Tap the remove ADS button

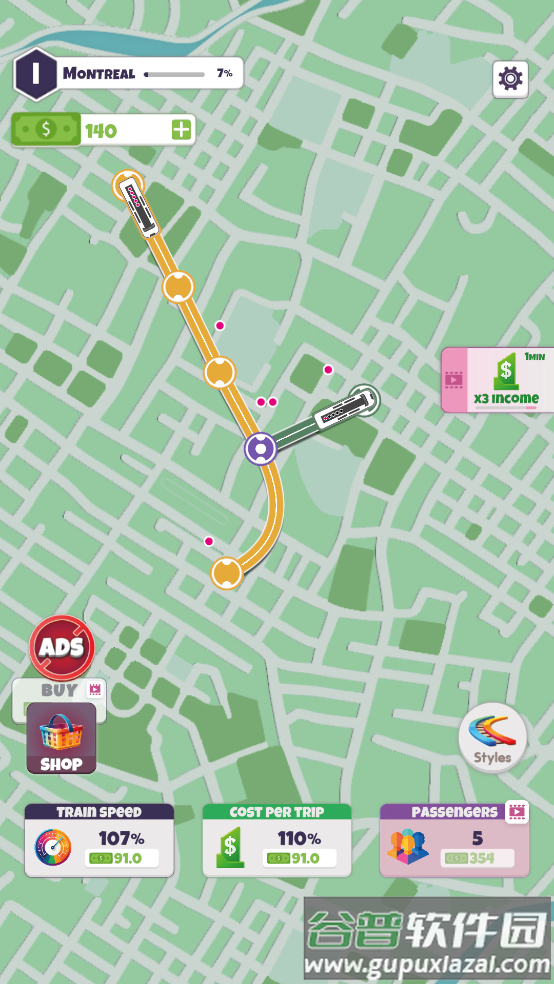61,647
